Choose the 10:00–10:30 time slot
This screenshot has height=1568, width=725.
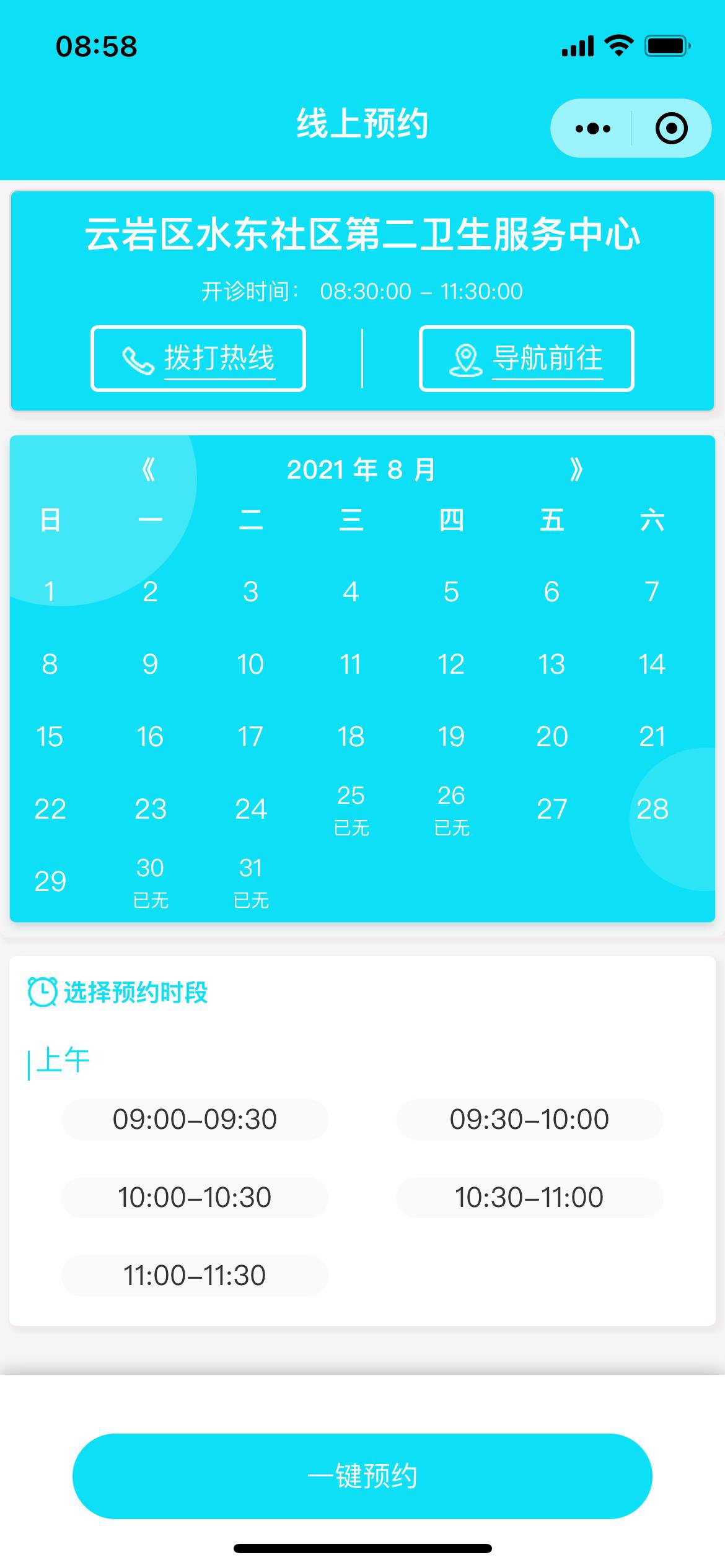[x=195, y=1197]
